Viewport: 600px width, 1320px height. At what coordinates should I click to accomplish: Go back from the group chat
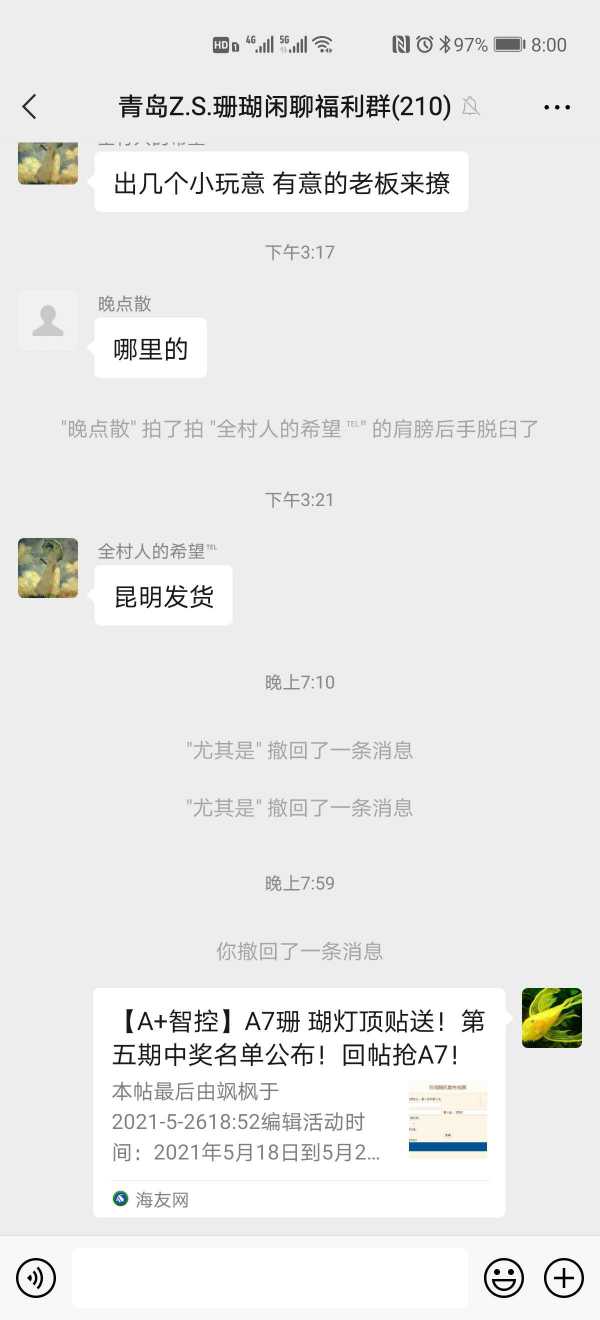point(29,107)
